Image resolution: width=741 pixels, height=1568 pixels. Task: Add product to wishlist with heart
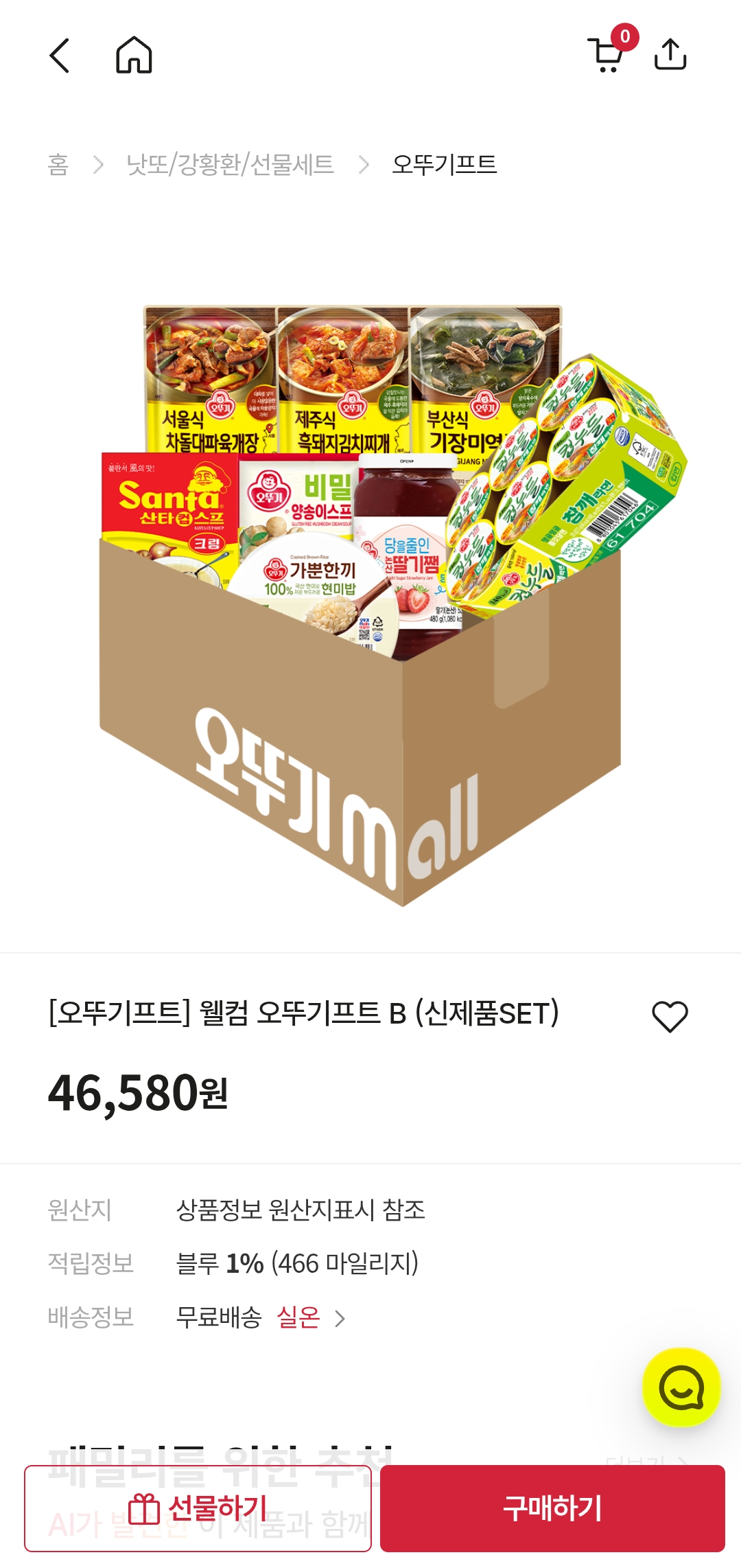point(670,1016)
